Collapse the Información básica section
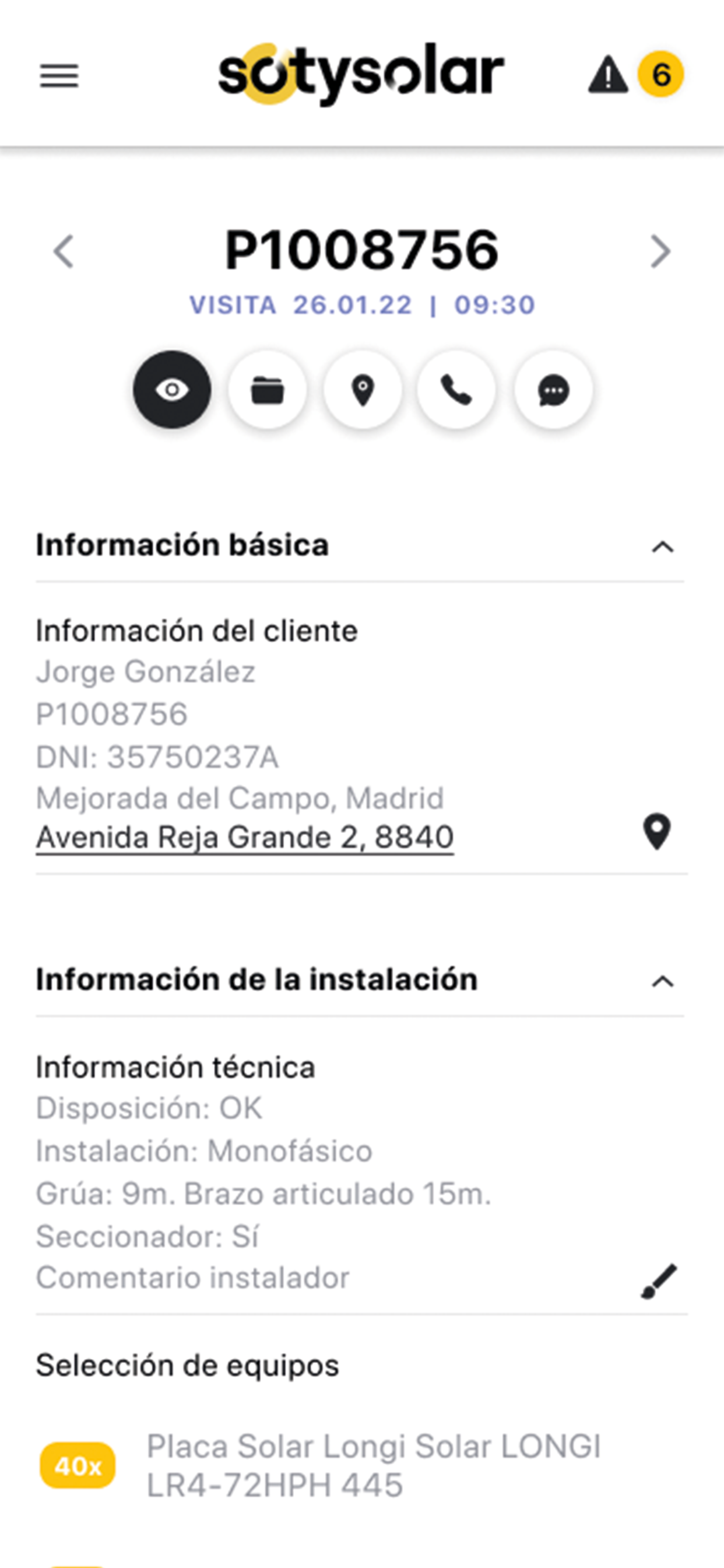Viewport: 724px width, 1568px height. [x=663, y=547]
